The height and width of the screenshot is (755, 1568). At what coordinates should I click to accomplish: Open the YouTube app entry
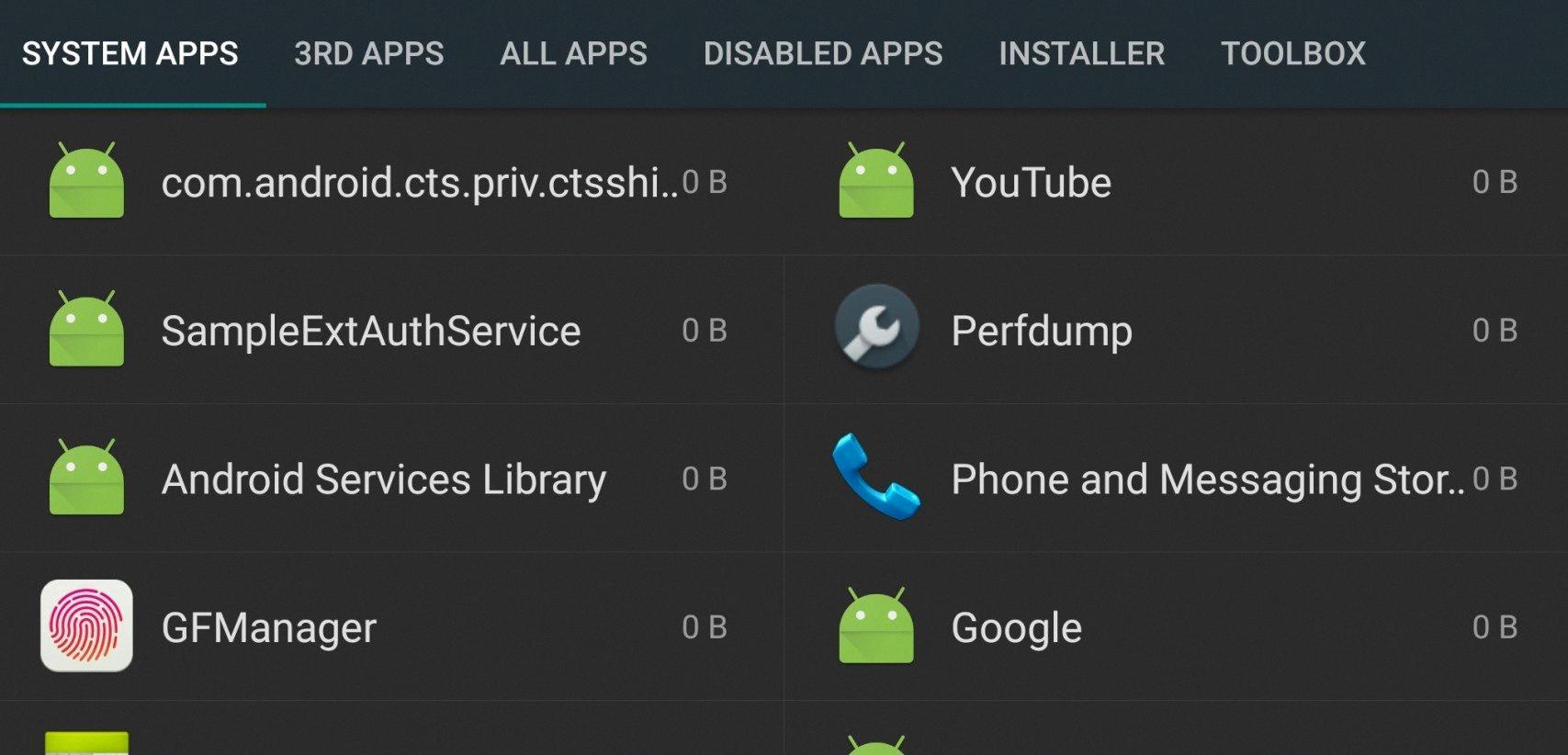click(1176, 182)
